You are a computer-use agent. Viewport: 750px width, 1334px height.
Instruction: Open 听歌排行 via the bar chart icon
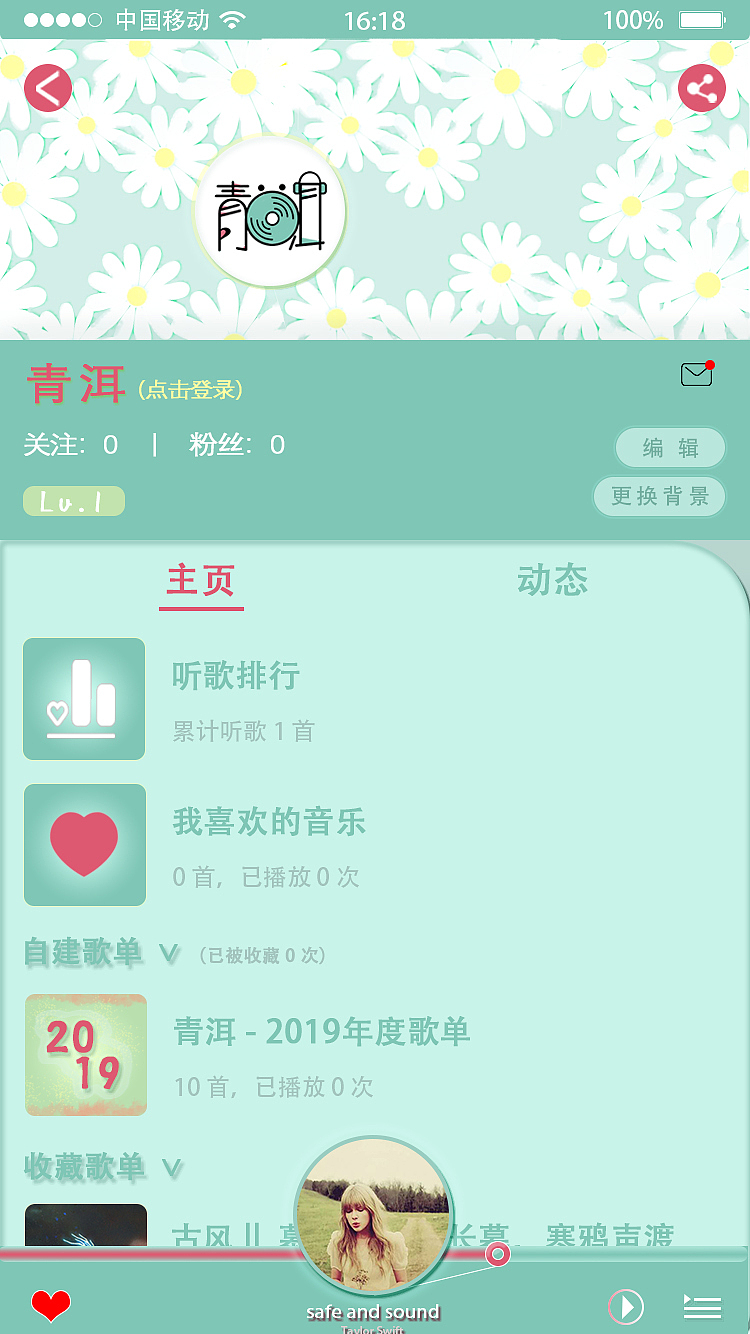tap(84, 698)
